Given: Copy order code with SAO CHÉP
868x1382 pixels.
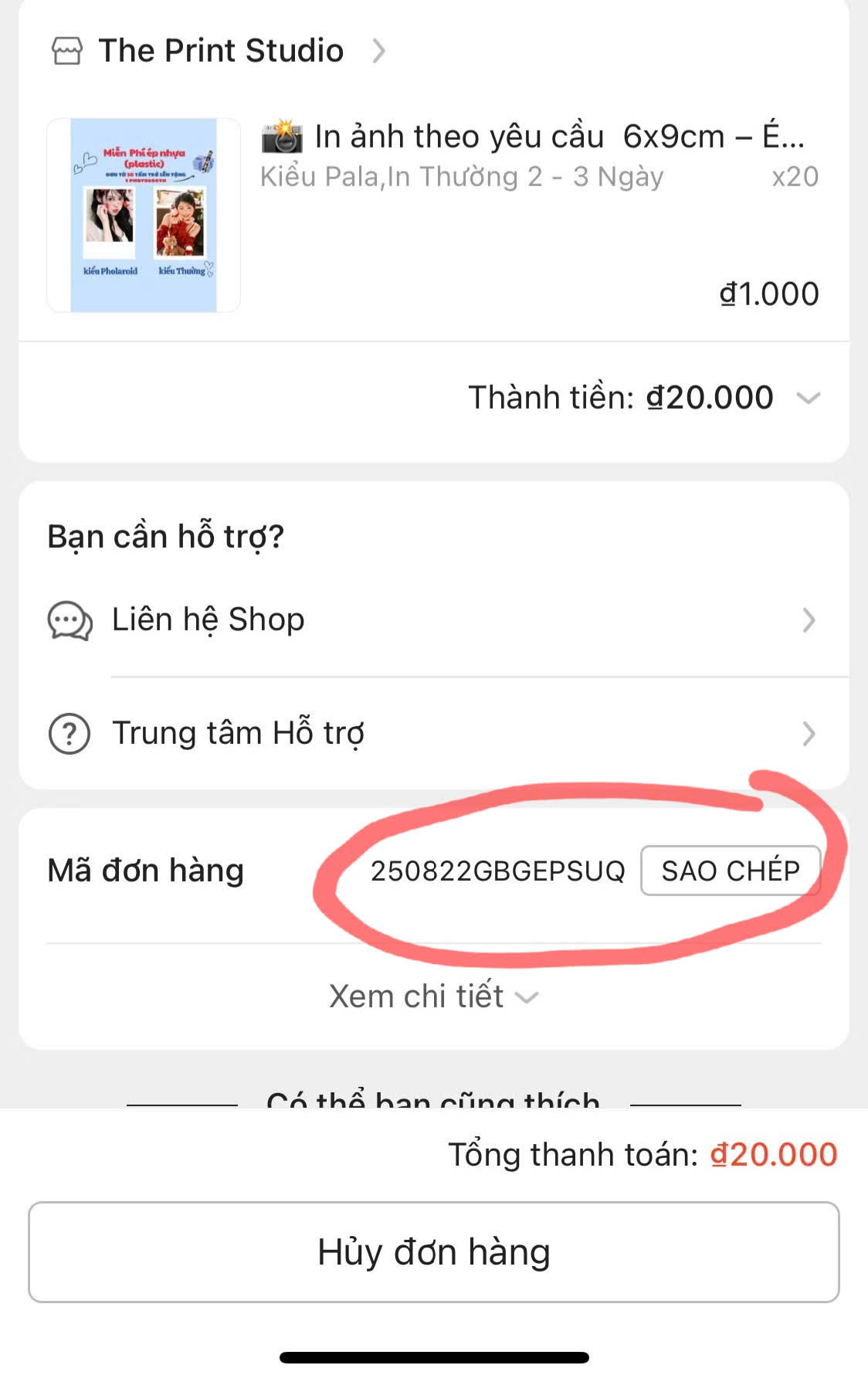Looking at the screenshot, I should 730,871.
